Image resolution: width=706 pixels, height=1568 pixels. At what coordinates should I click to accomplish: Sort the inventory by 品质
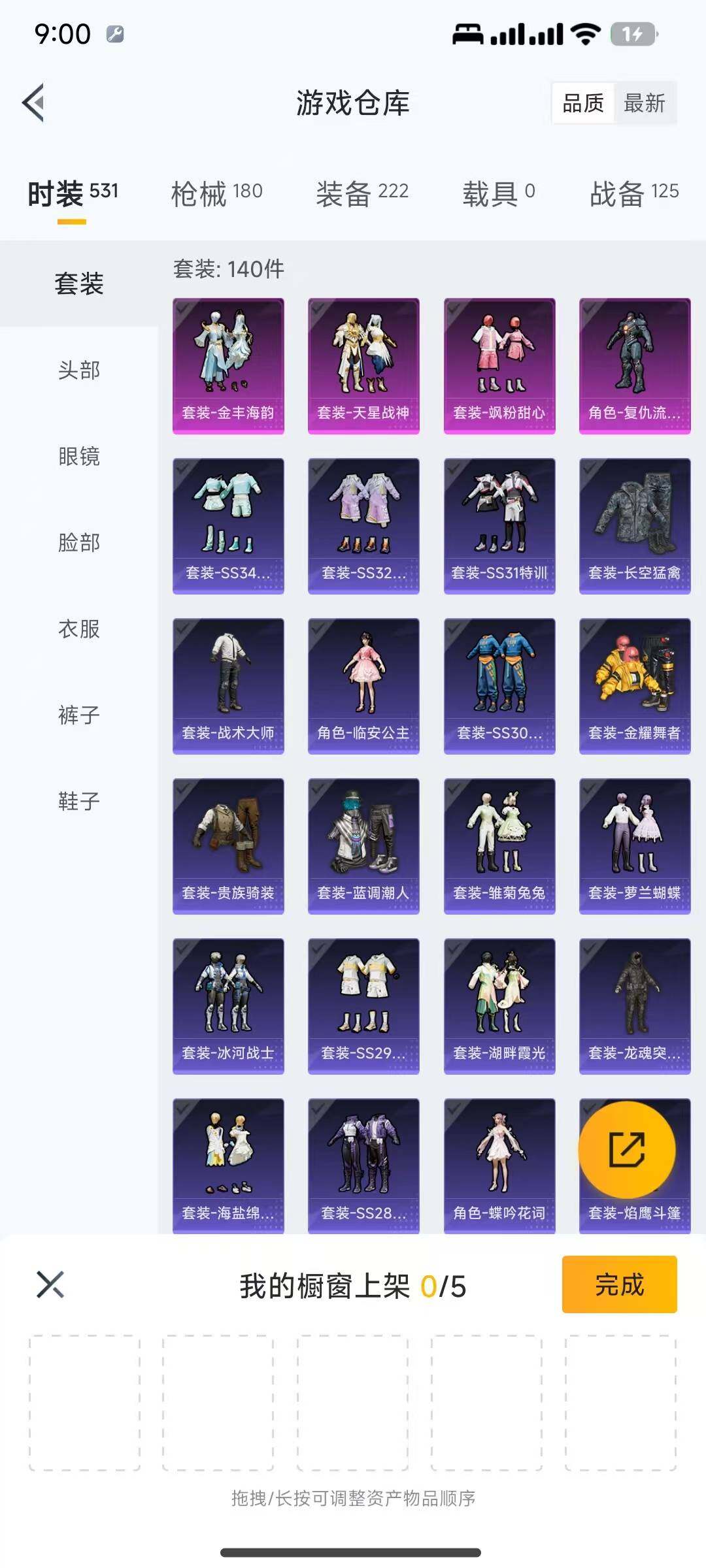tap(583, 103)
